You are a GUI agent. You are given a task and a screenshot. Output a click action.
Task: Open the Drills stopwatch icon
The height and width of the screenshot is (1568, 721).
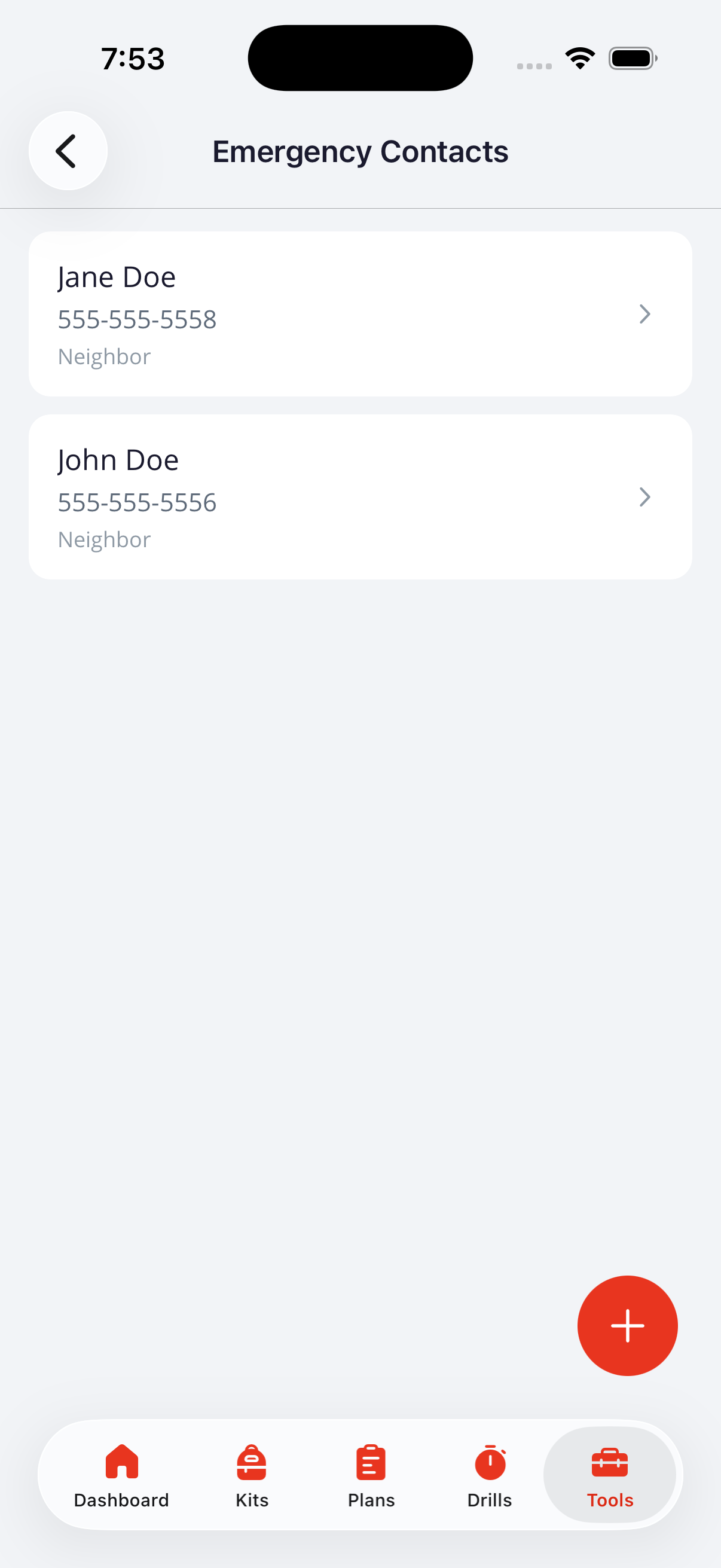(490, 1465)
